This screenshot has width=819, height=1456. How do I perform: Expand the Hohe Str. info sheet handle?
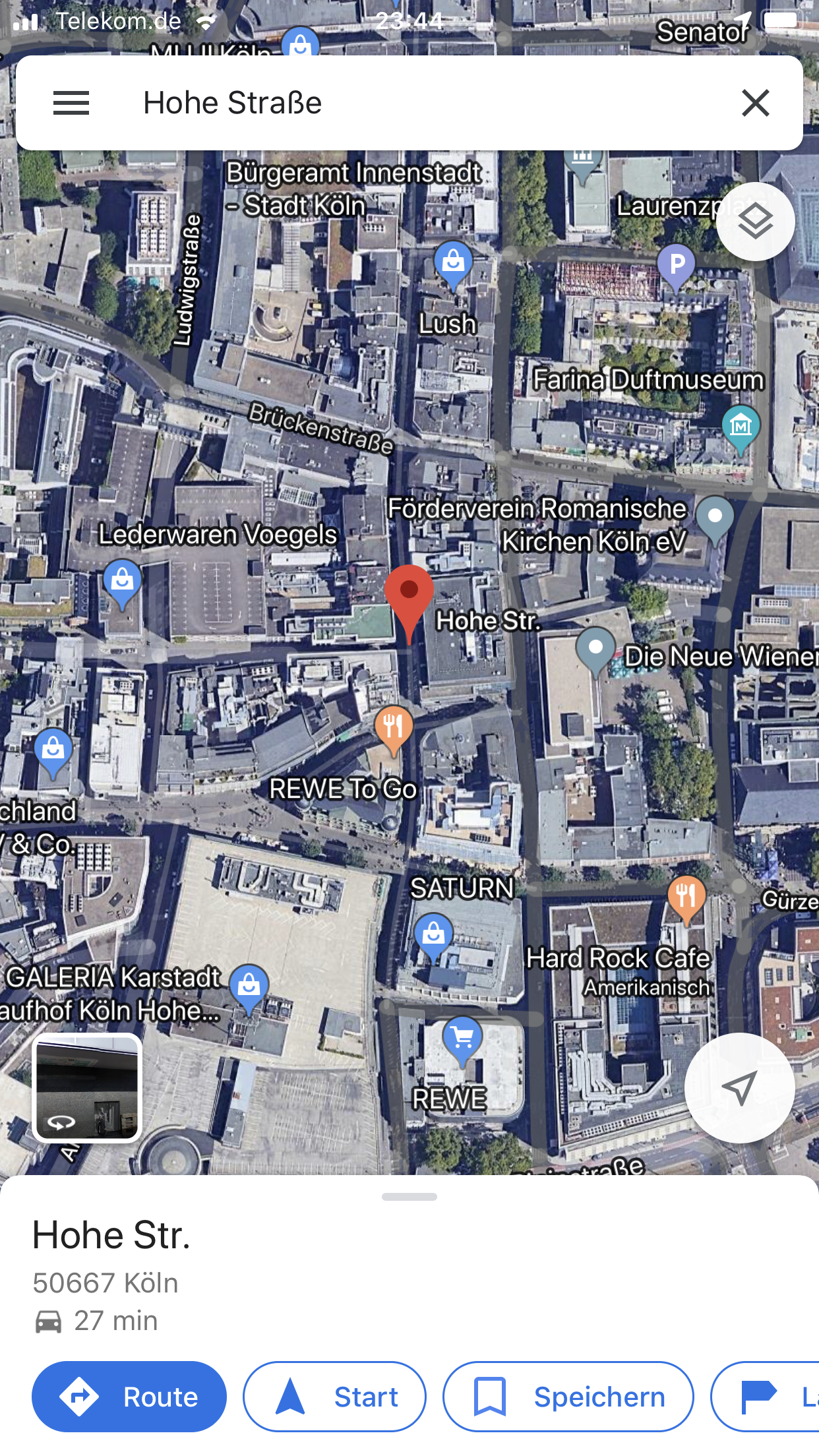409,1197
